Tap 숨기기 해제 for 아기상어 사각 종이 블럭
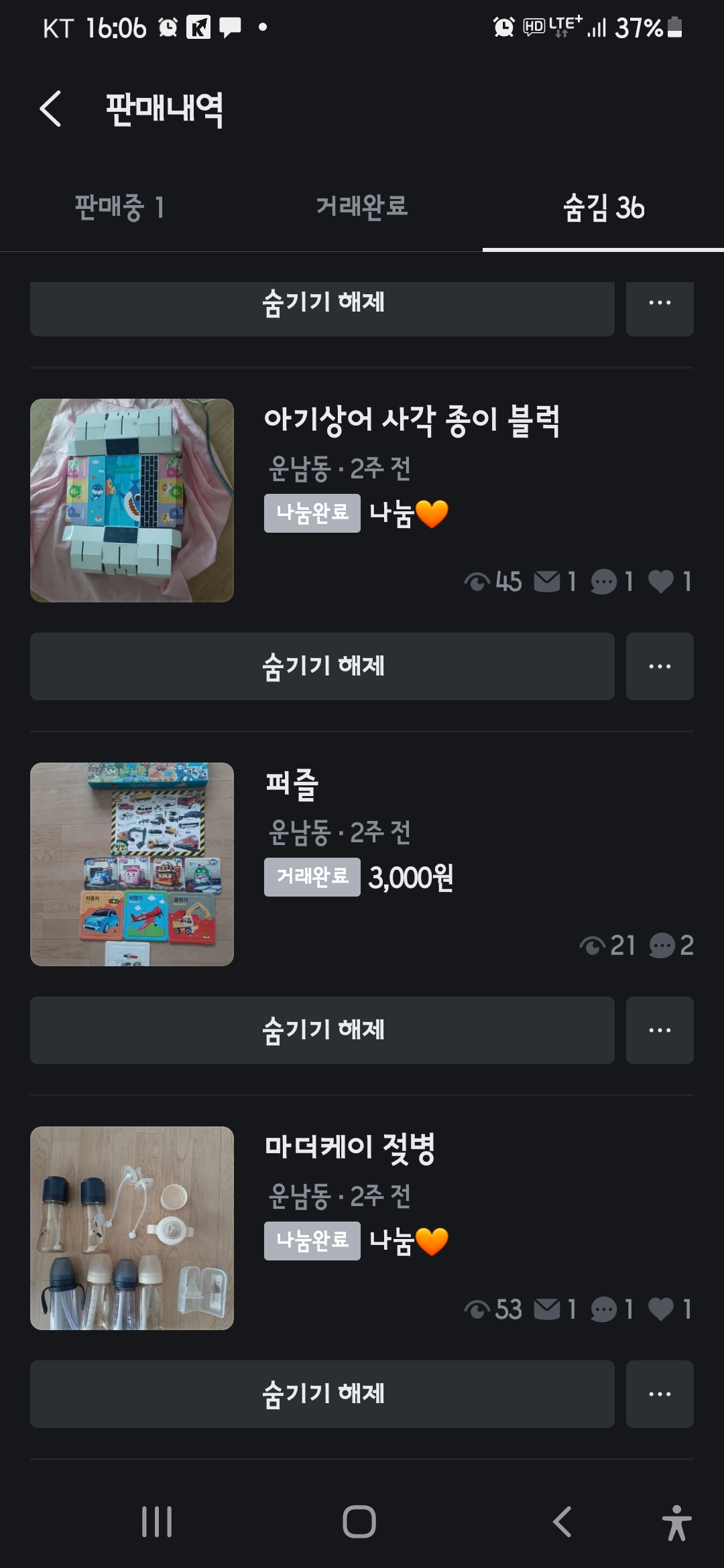The image size is (724, 1568). 322,666
